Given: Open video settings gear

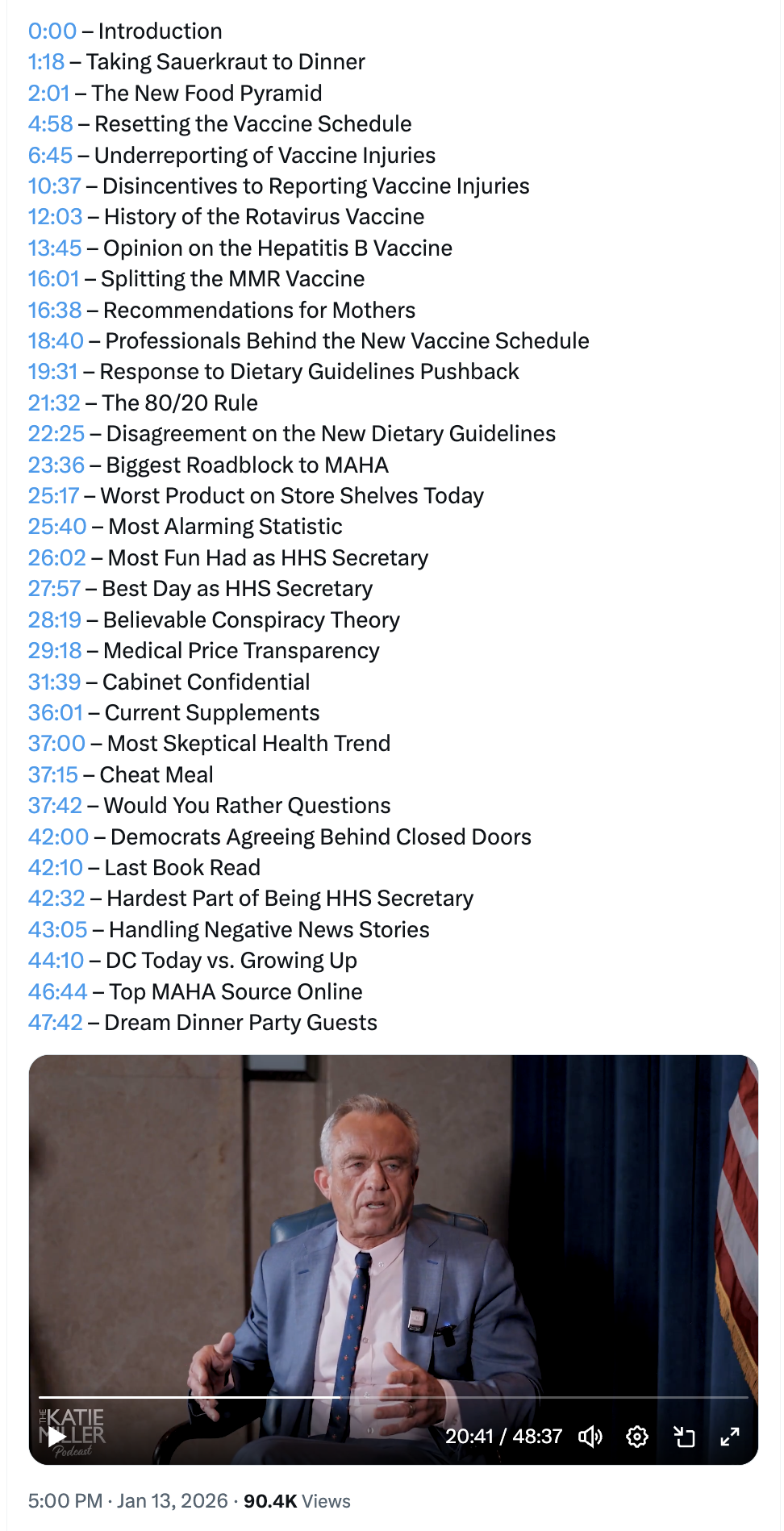Looking at the screenshot, I should coord(637,1437).
